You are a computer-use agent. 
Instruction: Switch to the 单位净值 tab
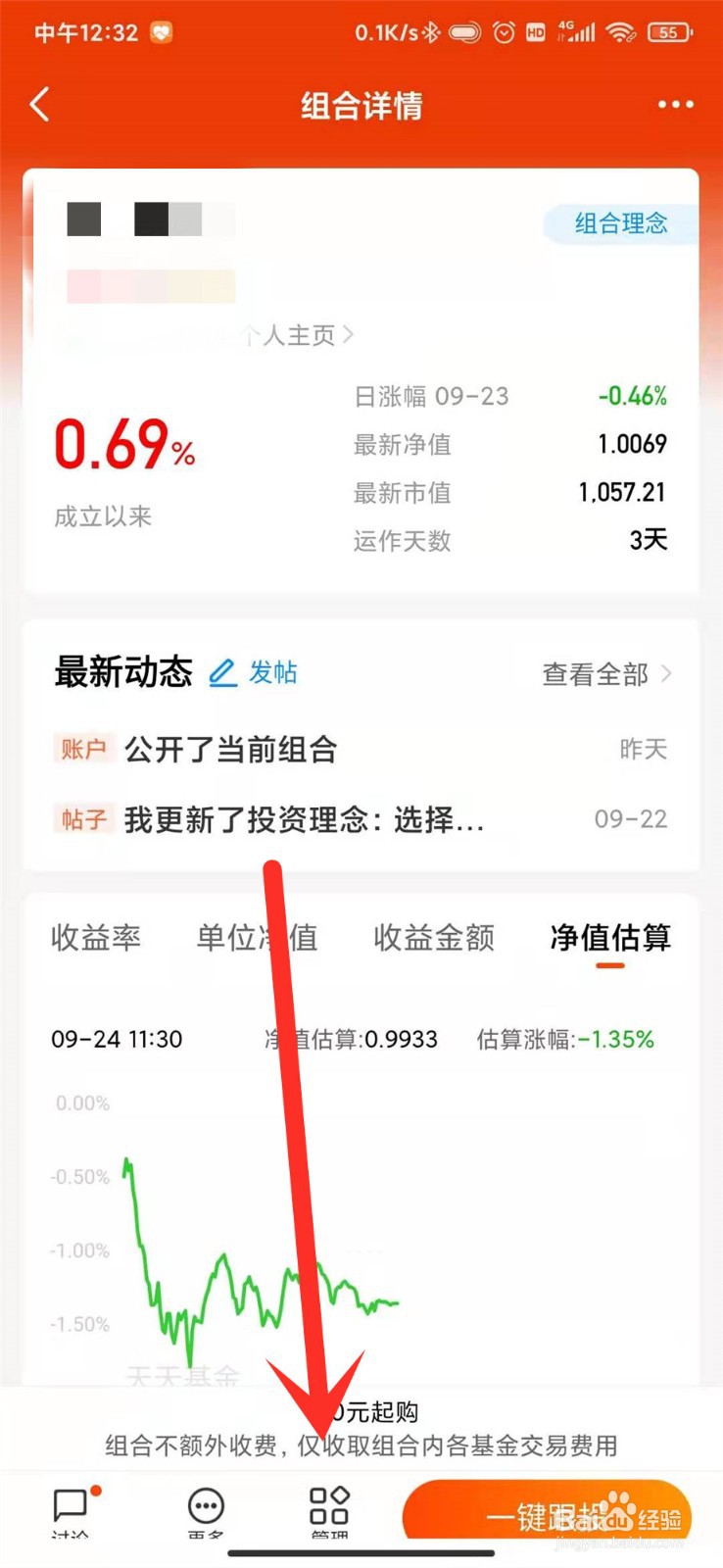point(256,938)
